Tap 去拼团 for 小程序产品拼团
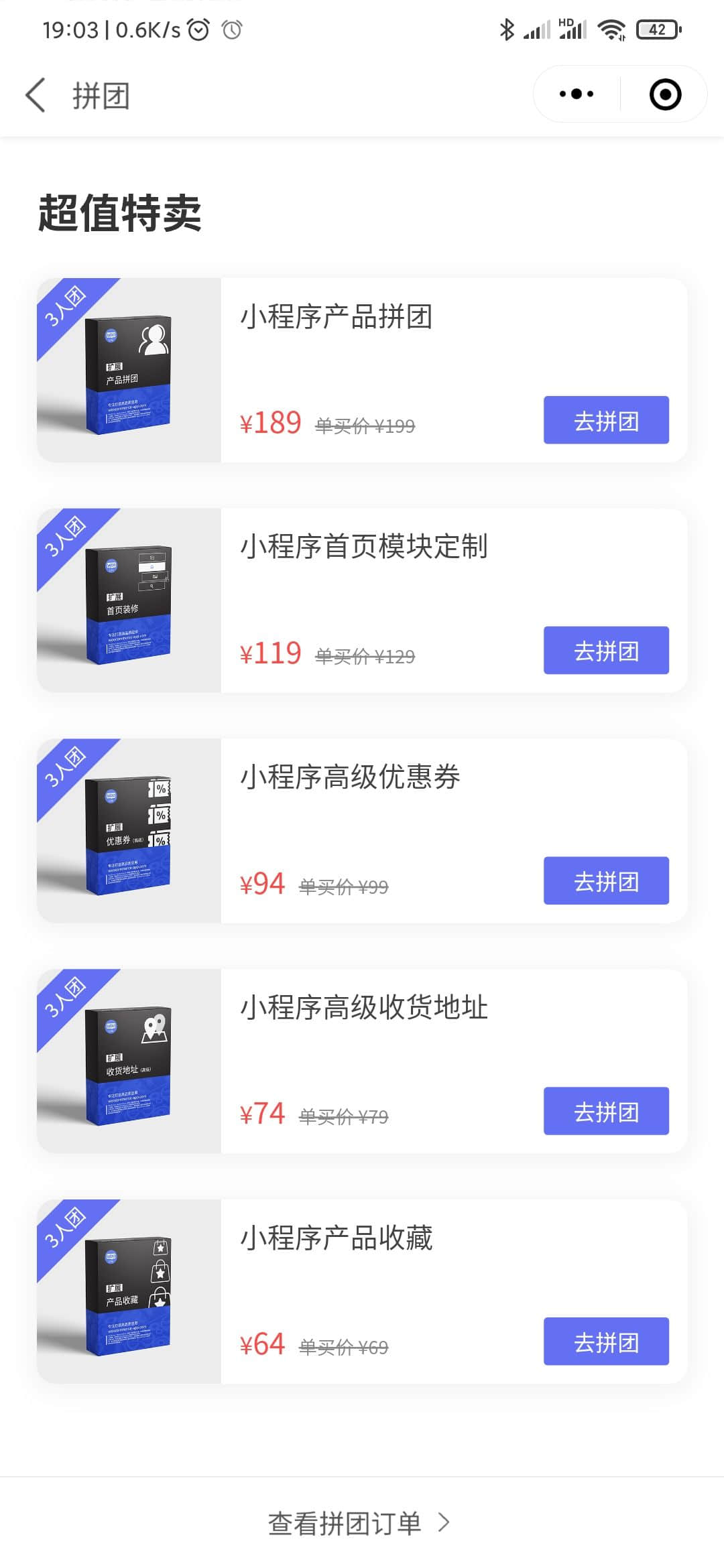The image size is (724, 1568). (x=606, y=420)
